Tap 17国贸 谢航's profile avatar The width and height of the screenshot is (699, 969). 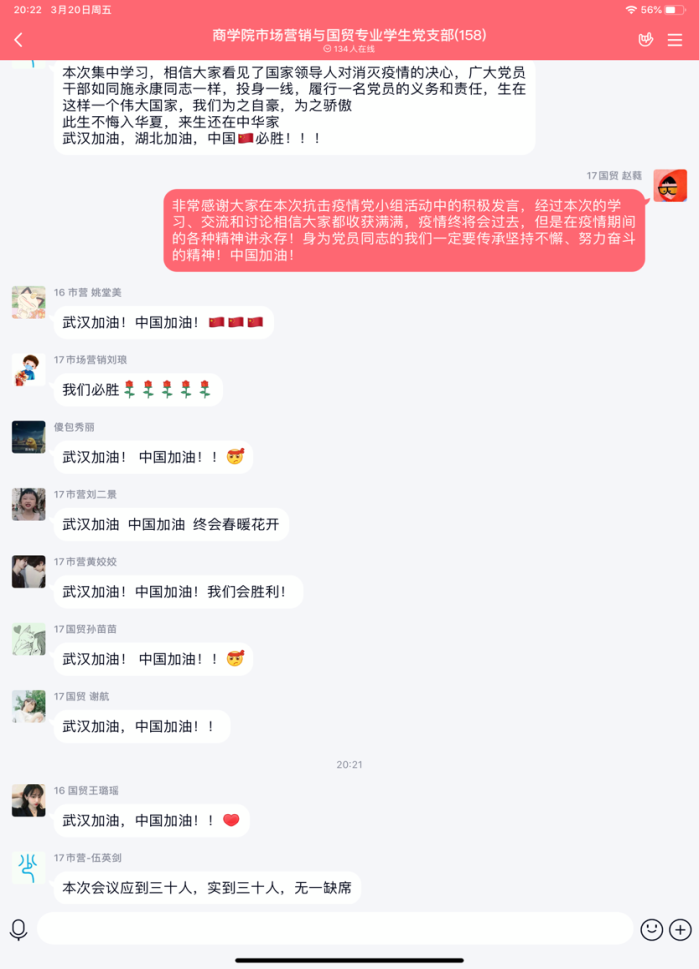(x=28, y=706)
